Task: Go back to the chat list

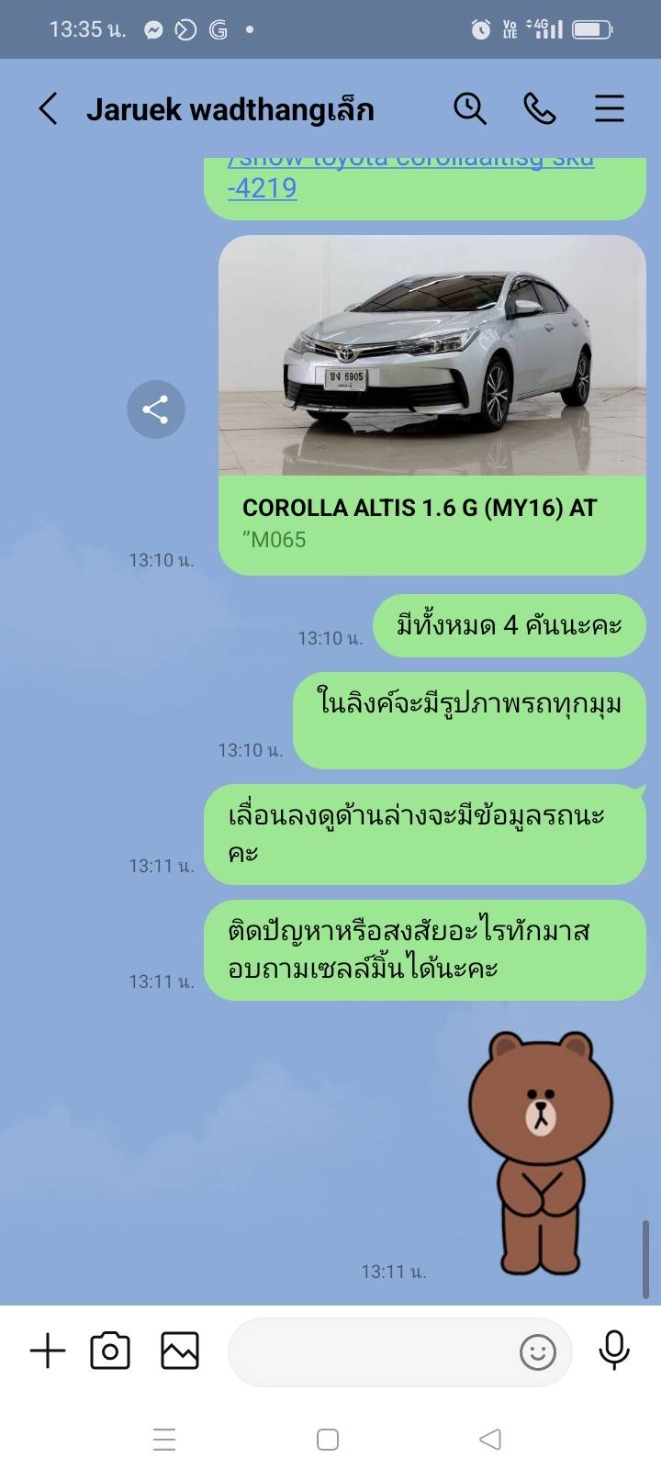Action: (47, 109)
